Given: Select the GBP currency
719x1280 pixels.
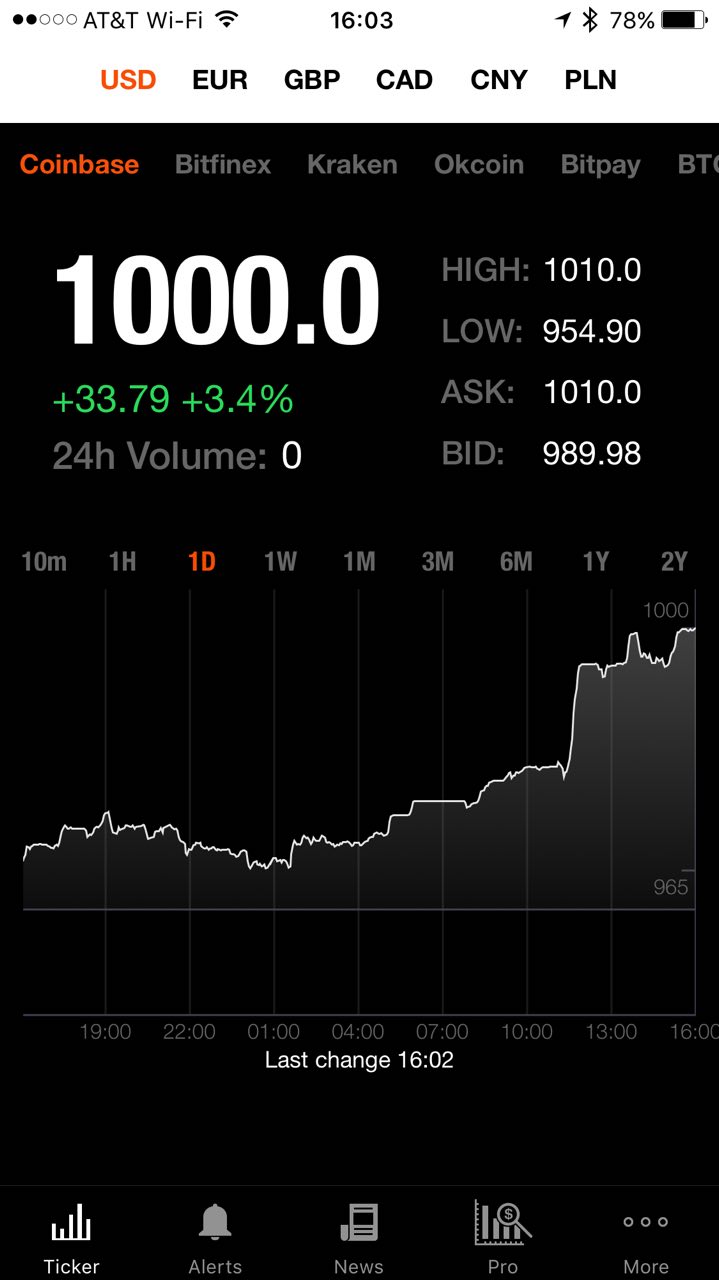Looking at the screenshot, I should (312, 80).
